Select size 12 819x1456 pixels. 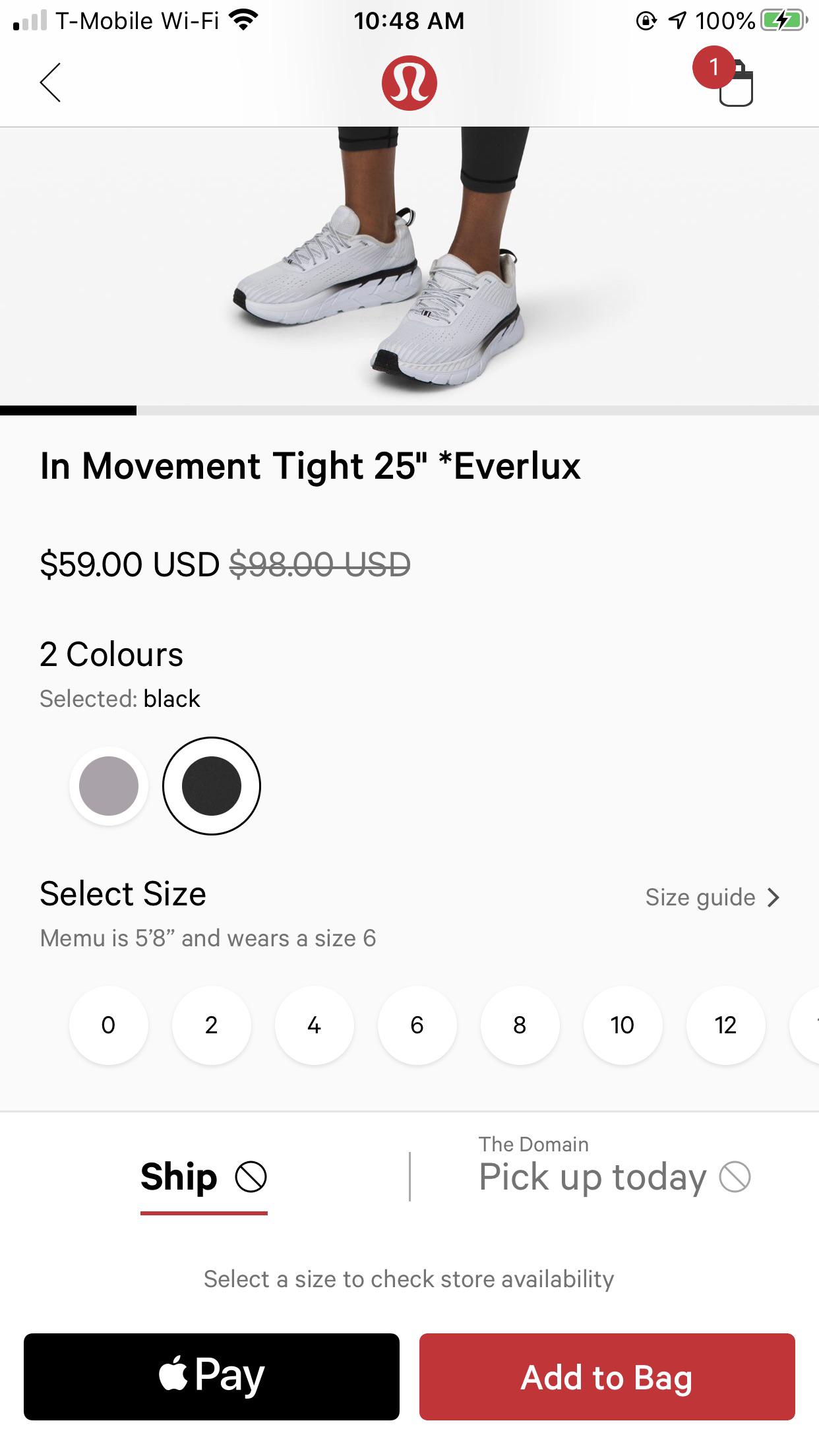tap(725, 1025)
